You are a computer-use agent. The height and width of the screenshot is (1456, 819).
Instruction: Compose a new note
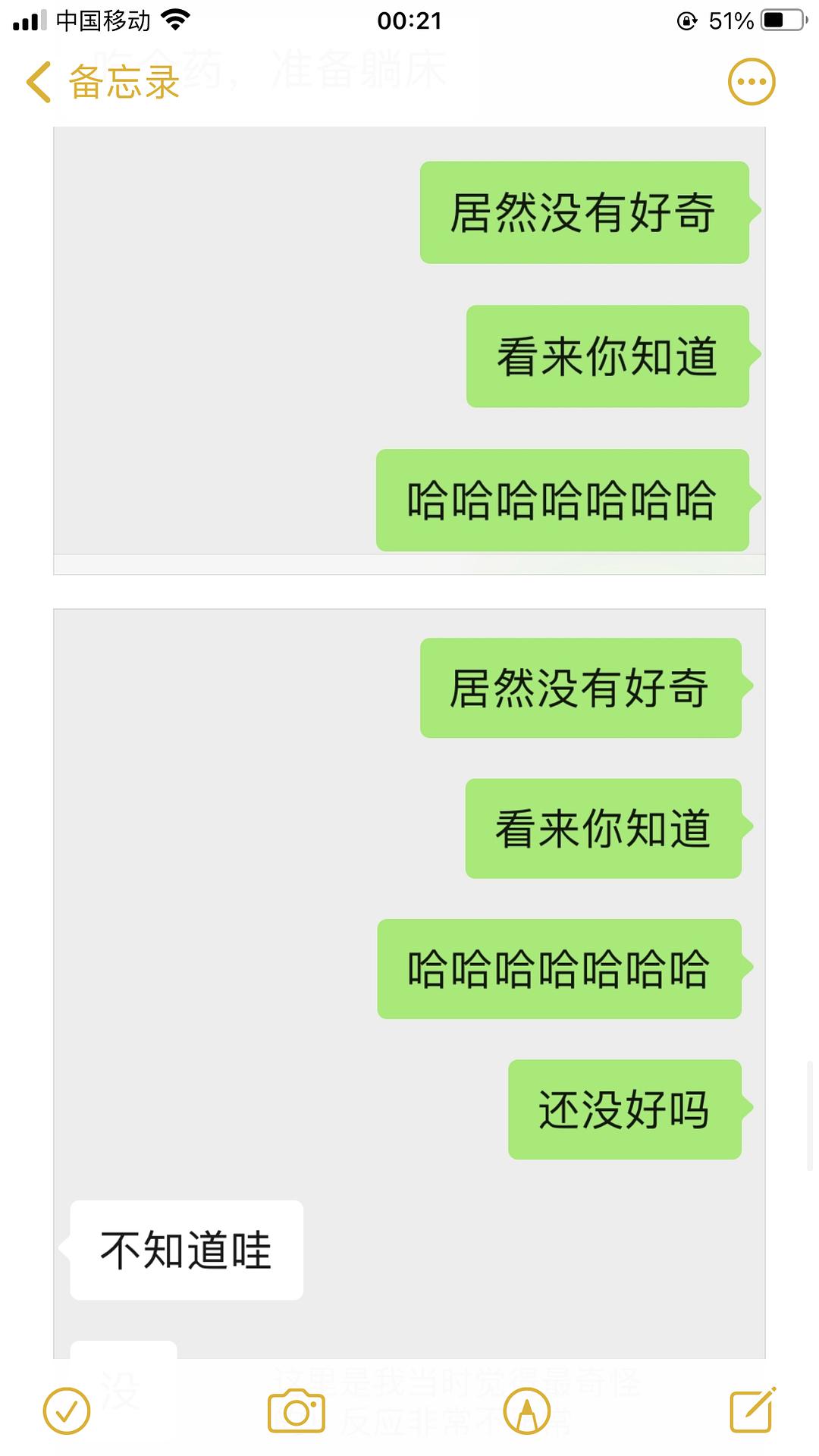(x=753, y=1410)
